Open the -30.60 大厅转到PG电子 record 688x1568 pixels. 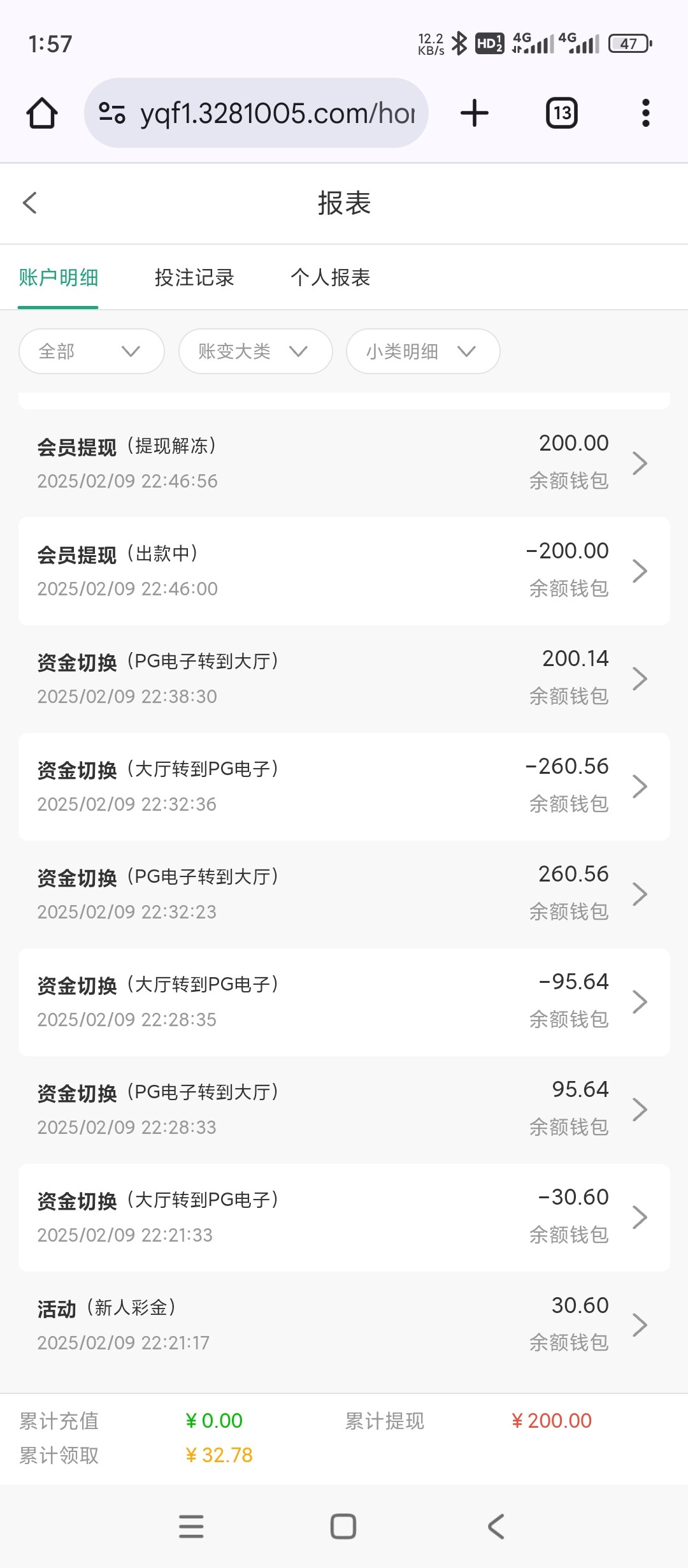tap(344, 1217)
